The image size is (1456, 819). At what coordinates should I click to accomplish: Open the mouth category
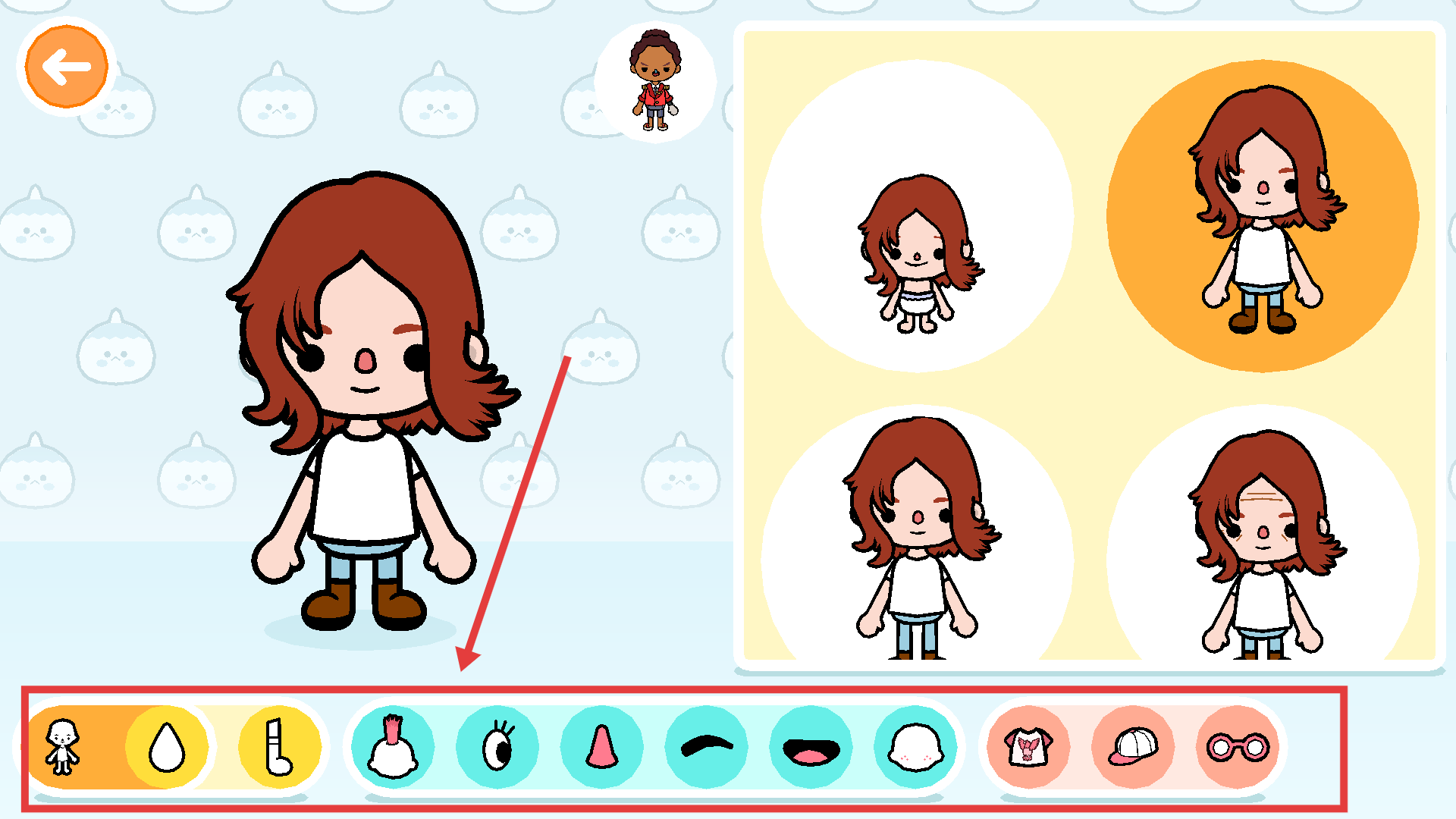811,747
